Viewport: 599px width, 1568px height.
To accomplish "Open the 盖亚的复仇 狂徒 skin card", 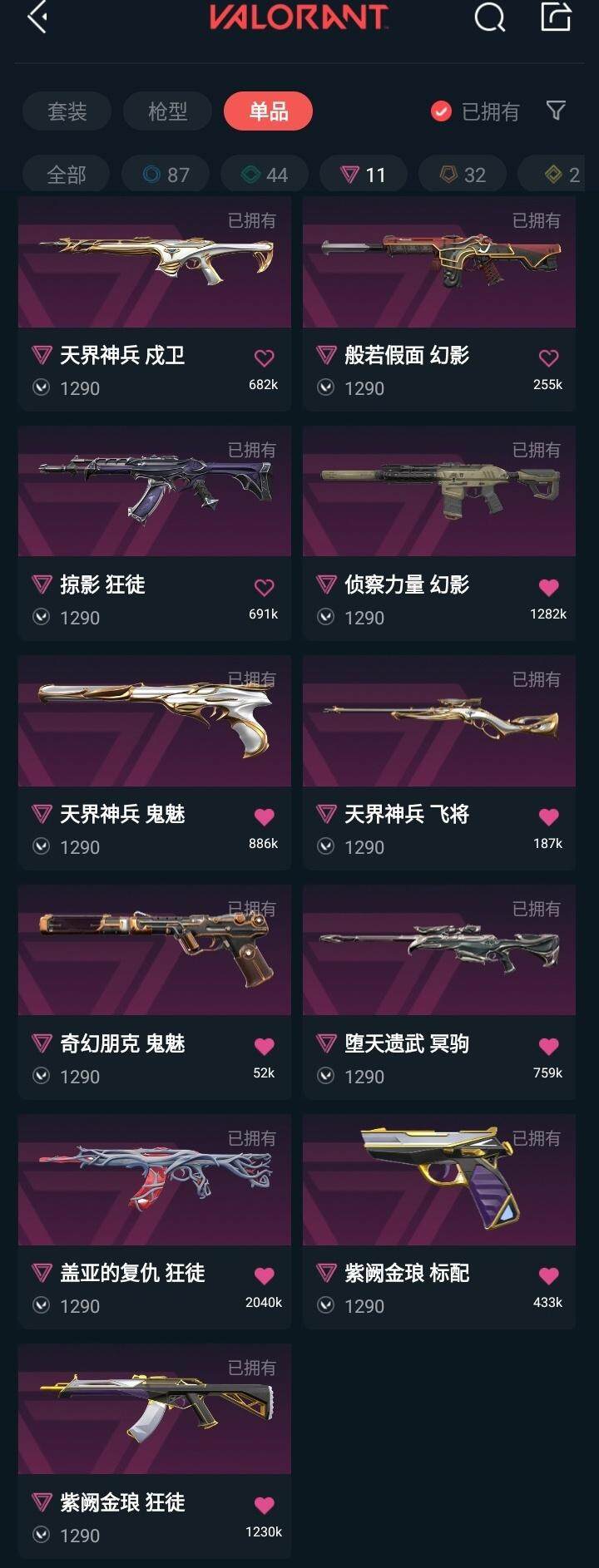I will tap(155, 1181).
